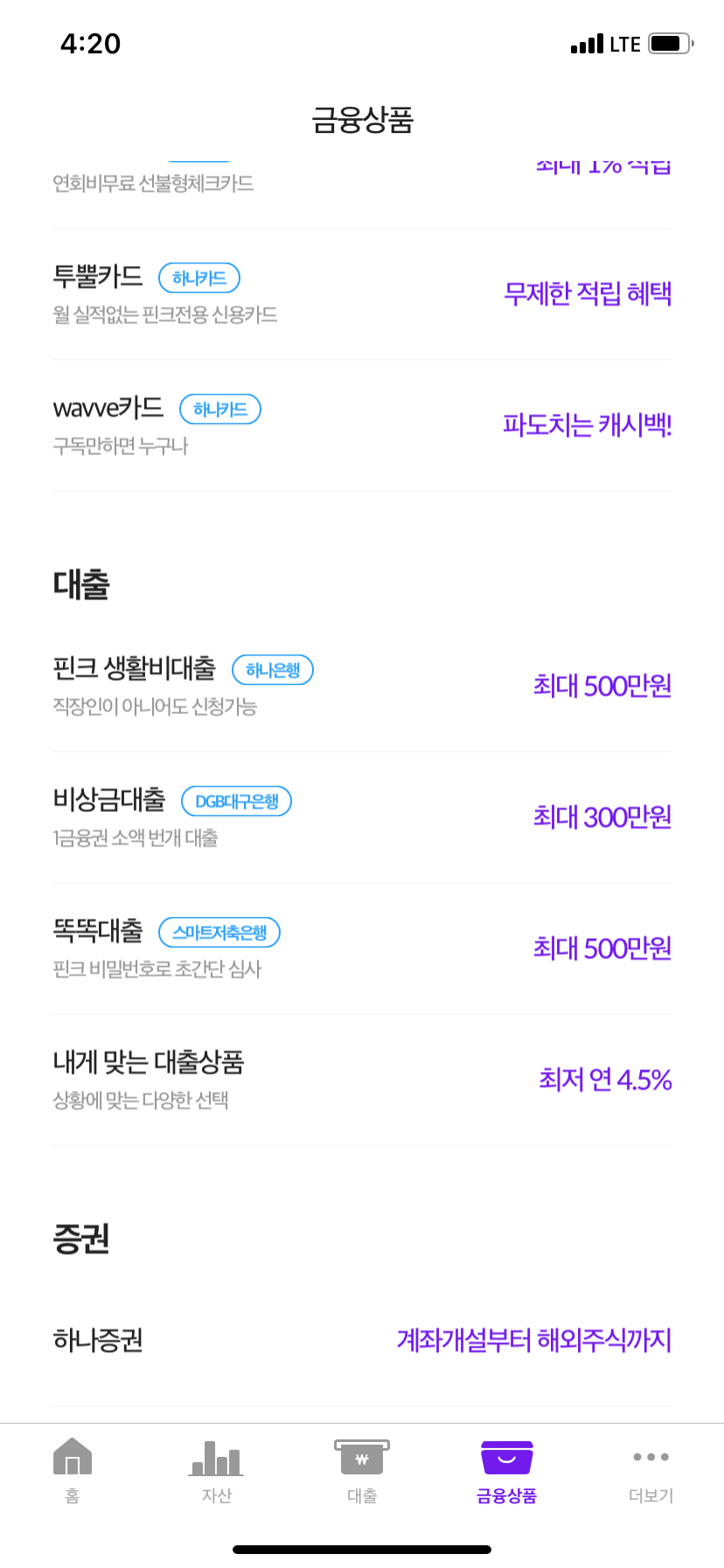Viewport: 724px width, 1568px height.
Task: Tap the 스마트저축은행 badge on 똑똑대출
Action: pos(219,933)
